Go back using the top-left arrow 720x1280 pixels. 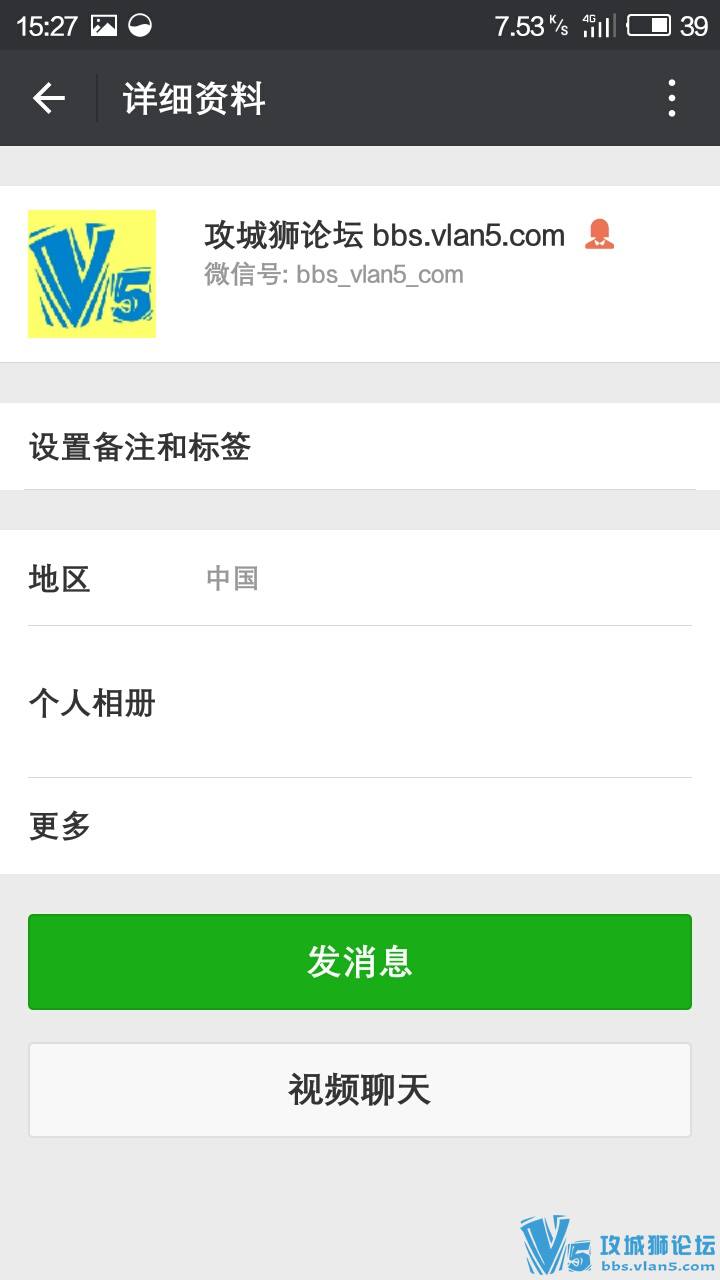coord(48,98)
